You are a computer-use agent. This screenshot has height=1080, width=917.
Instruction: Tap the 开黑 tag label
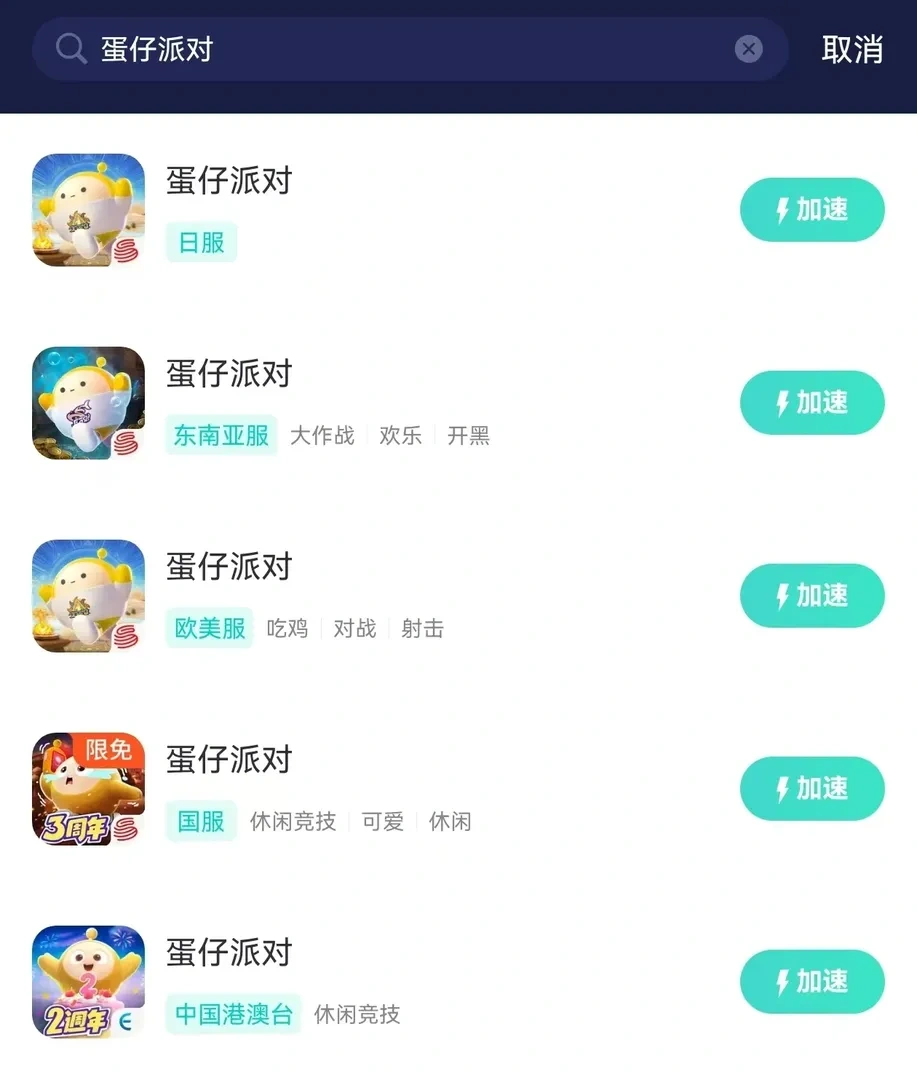tap(468, 436)
